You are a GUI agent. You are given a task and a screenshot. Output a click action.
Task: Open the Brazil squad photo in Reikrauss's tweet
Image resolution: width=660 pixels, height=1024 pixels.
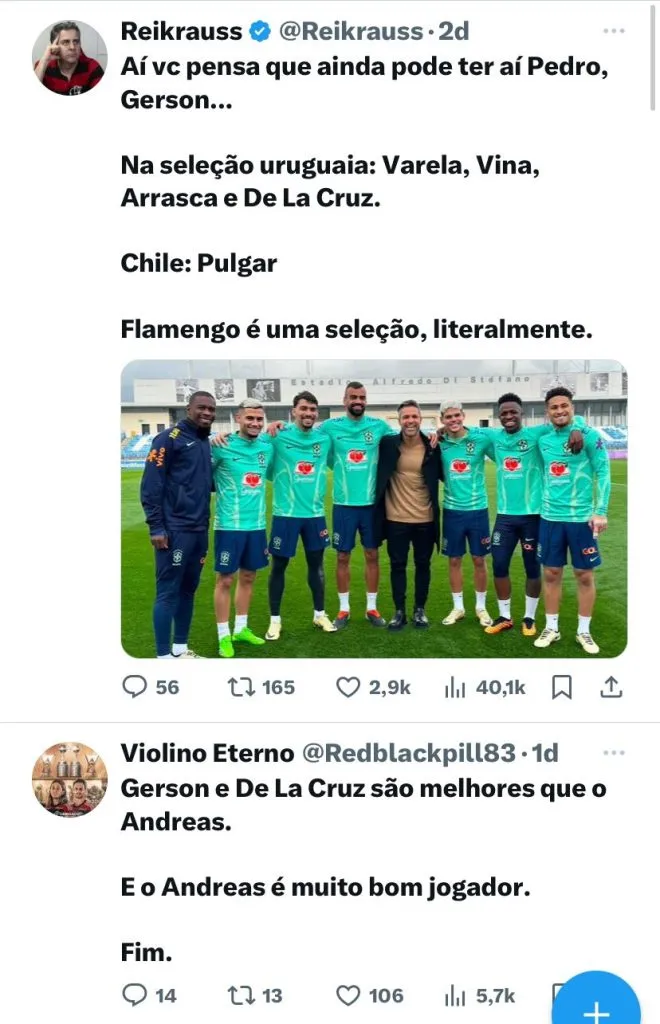pyautogui.click(x=374, y=508)
